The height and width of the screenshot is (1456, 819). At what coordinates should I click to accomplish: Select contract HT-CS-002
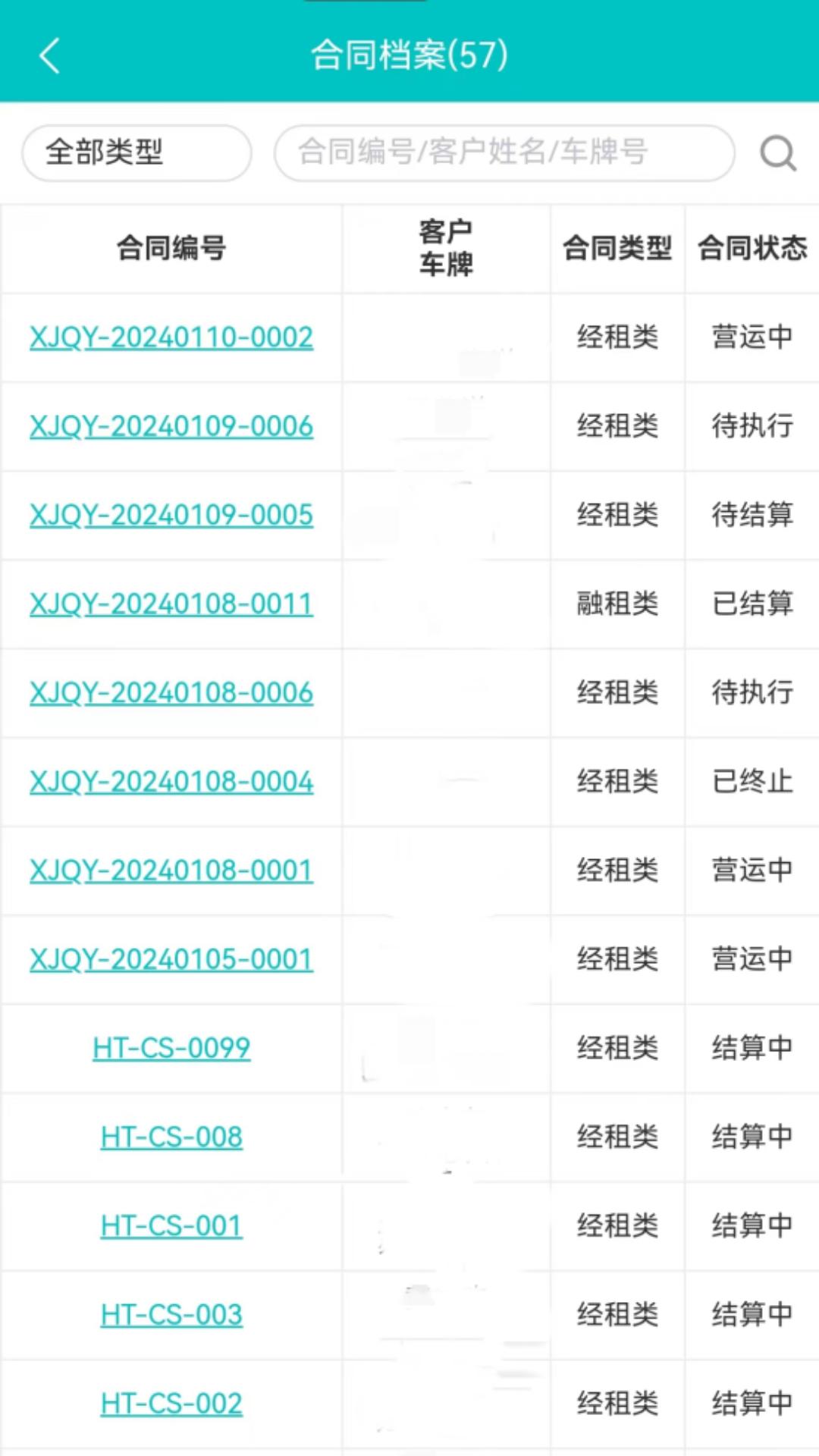171,1403
